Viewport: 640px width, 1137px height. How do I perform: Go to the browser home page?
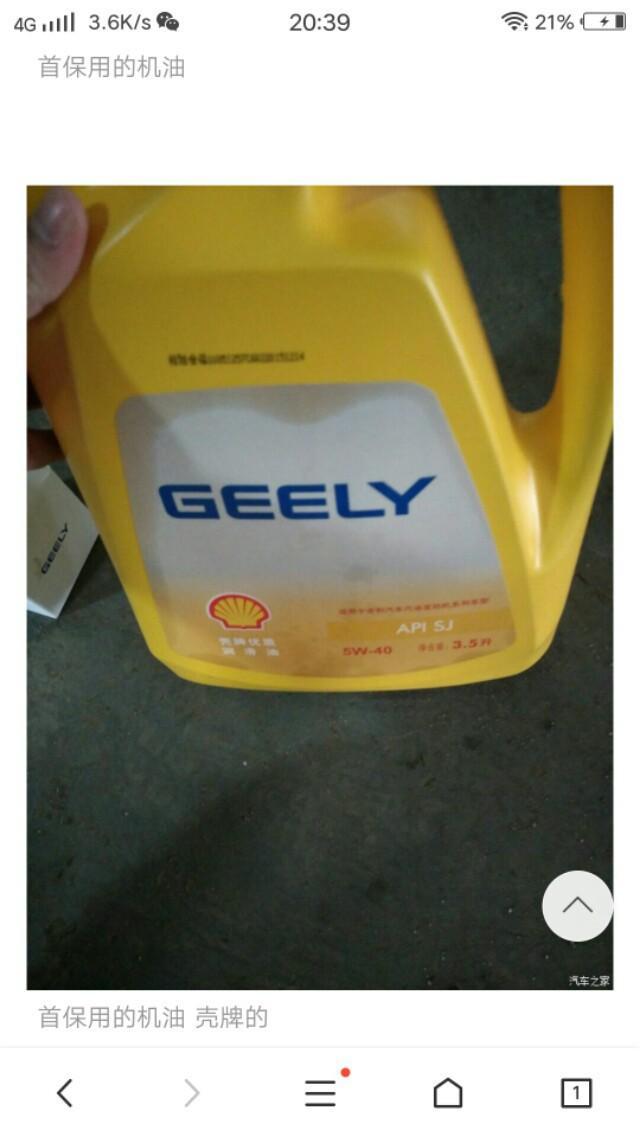[x=448, y=1093]
